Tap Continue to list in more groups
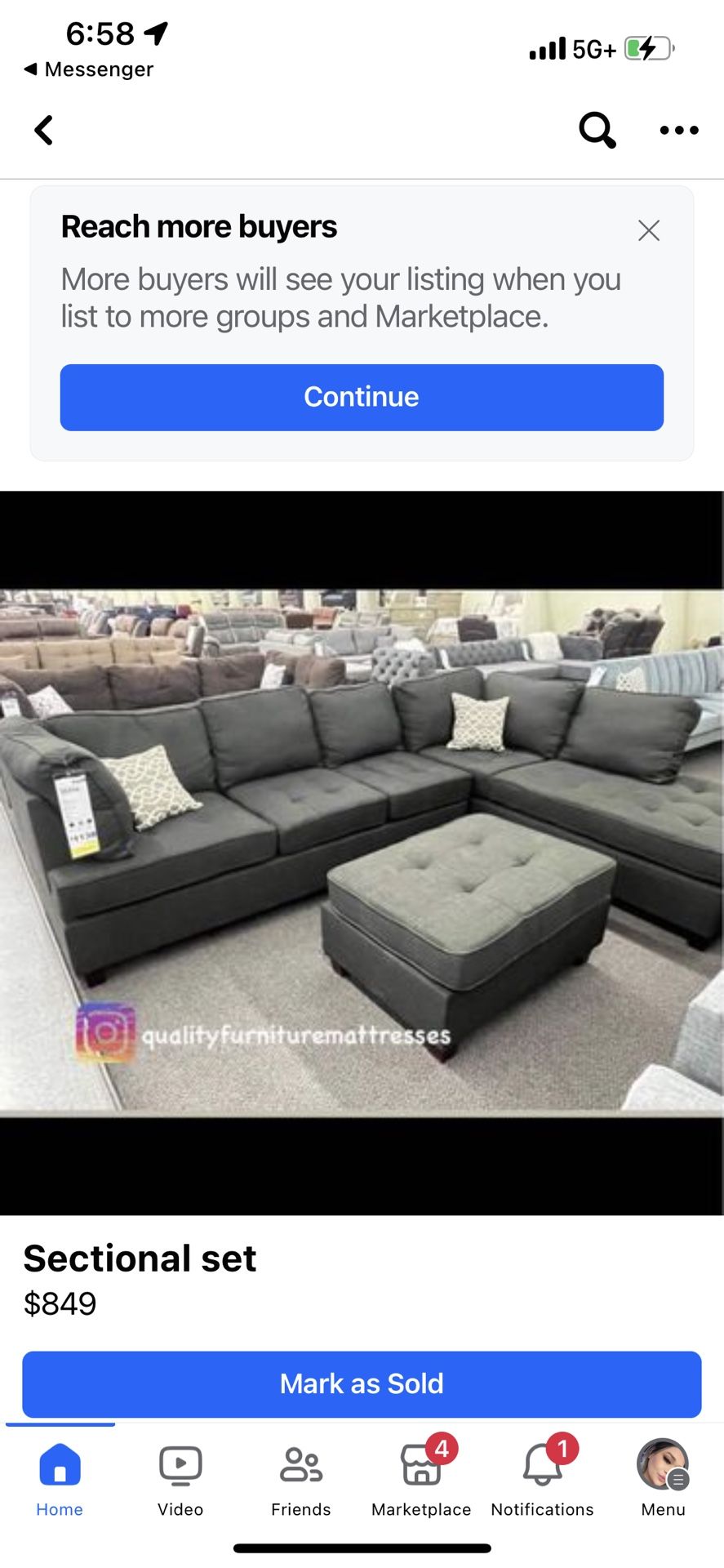The height and width of the screenshot is (1568, 724). pyautogui.click(x=362, y=397)
